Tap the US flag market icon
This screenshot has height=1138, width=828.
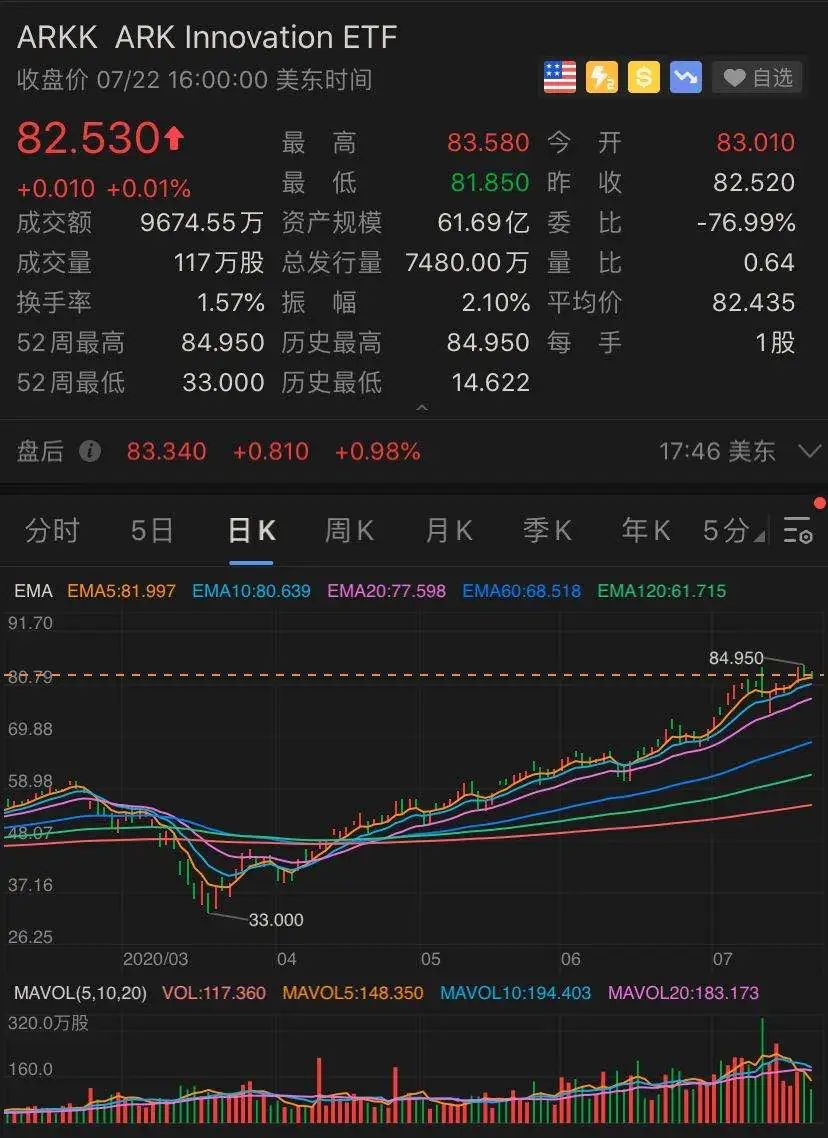coord(560,77)
